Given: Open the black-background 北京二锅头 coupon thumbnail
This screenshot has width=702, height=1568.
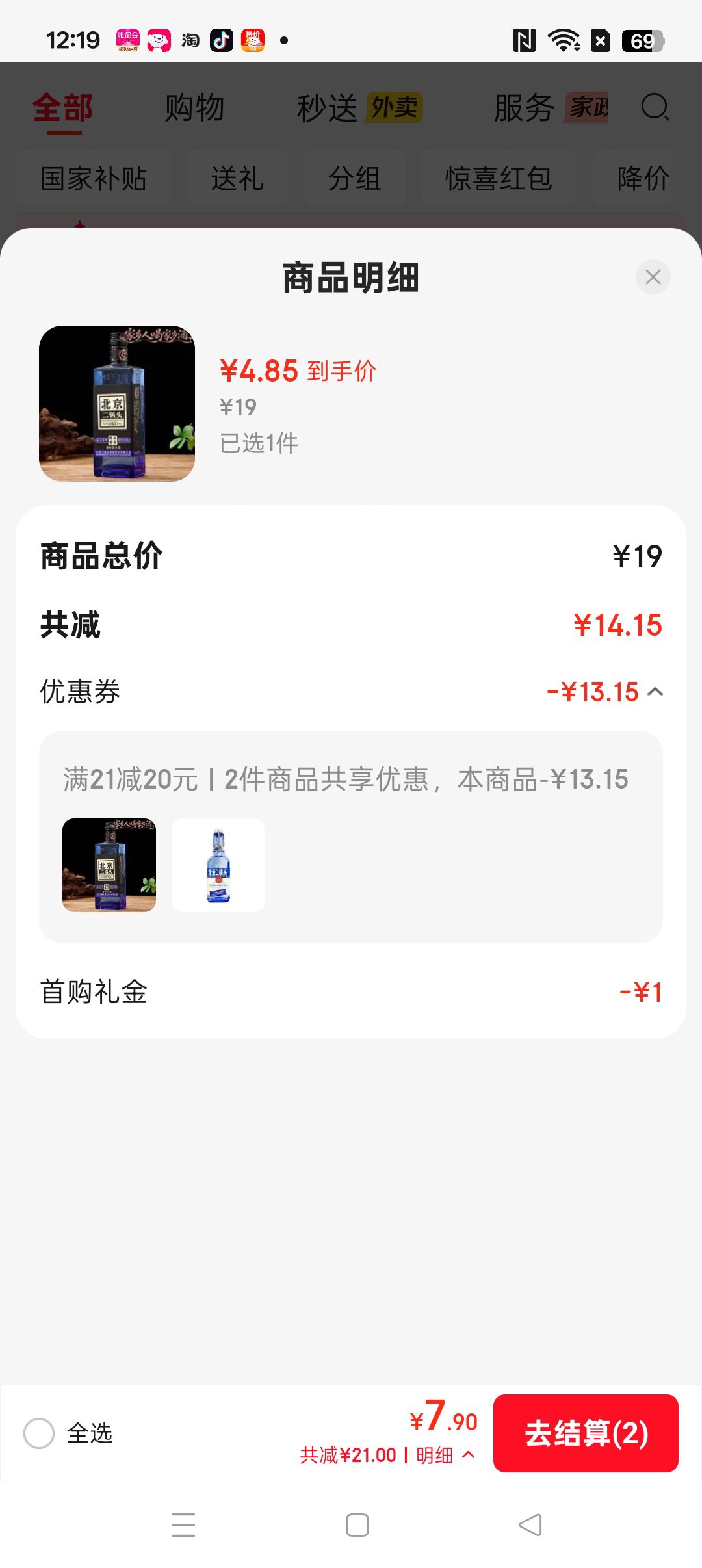Looking at the screenshot, I should tap(109, 865).
